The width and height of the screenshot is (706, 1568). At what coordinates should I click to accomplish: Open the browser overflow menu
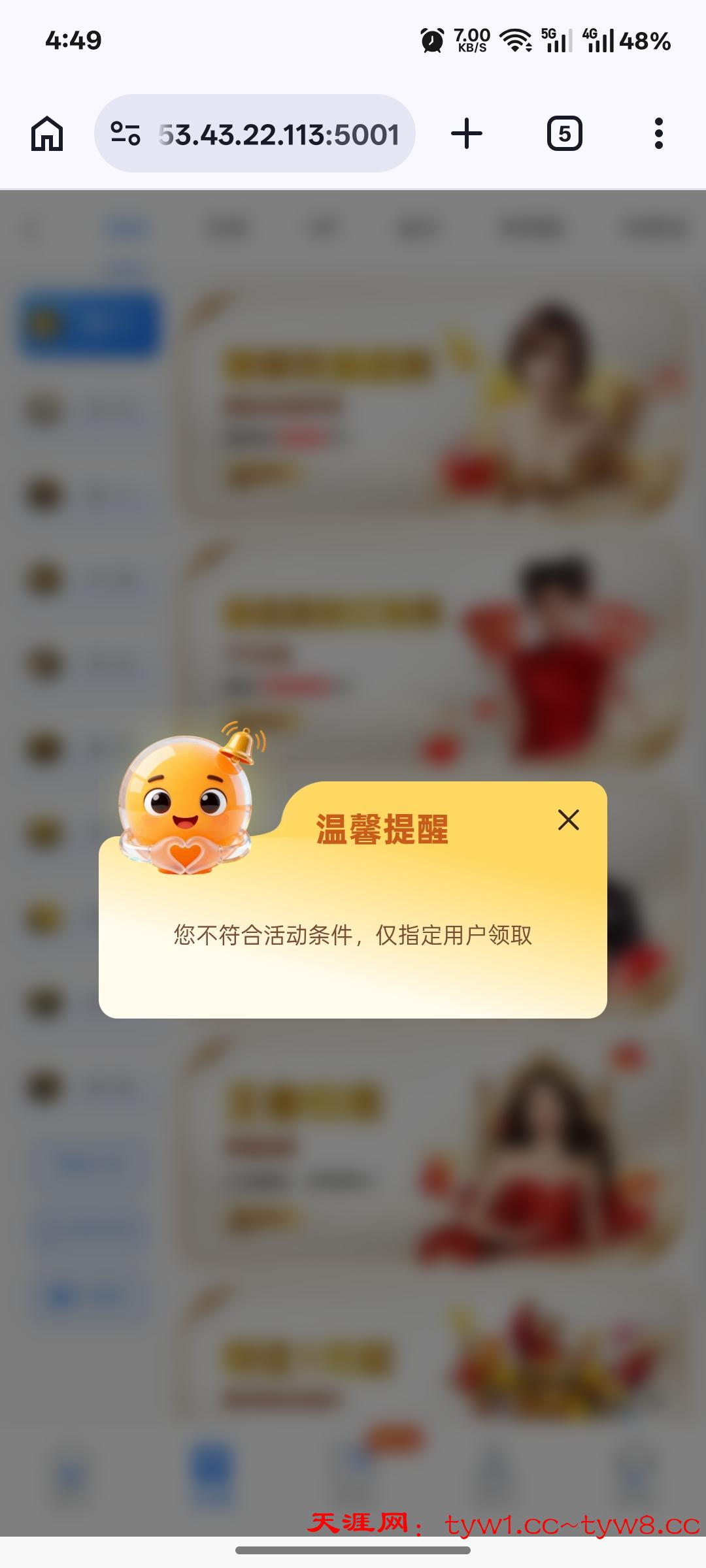coord(658,134)
